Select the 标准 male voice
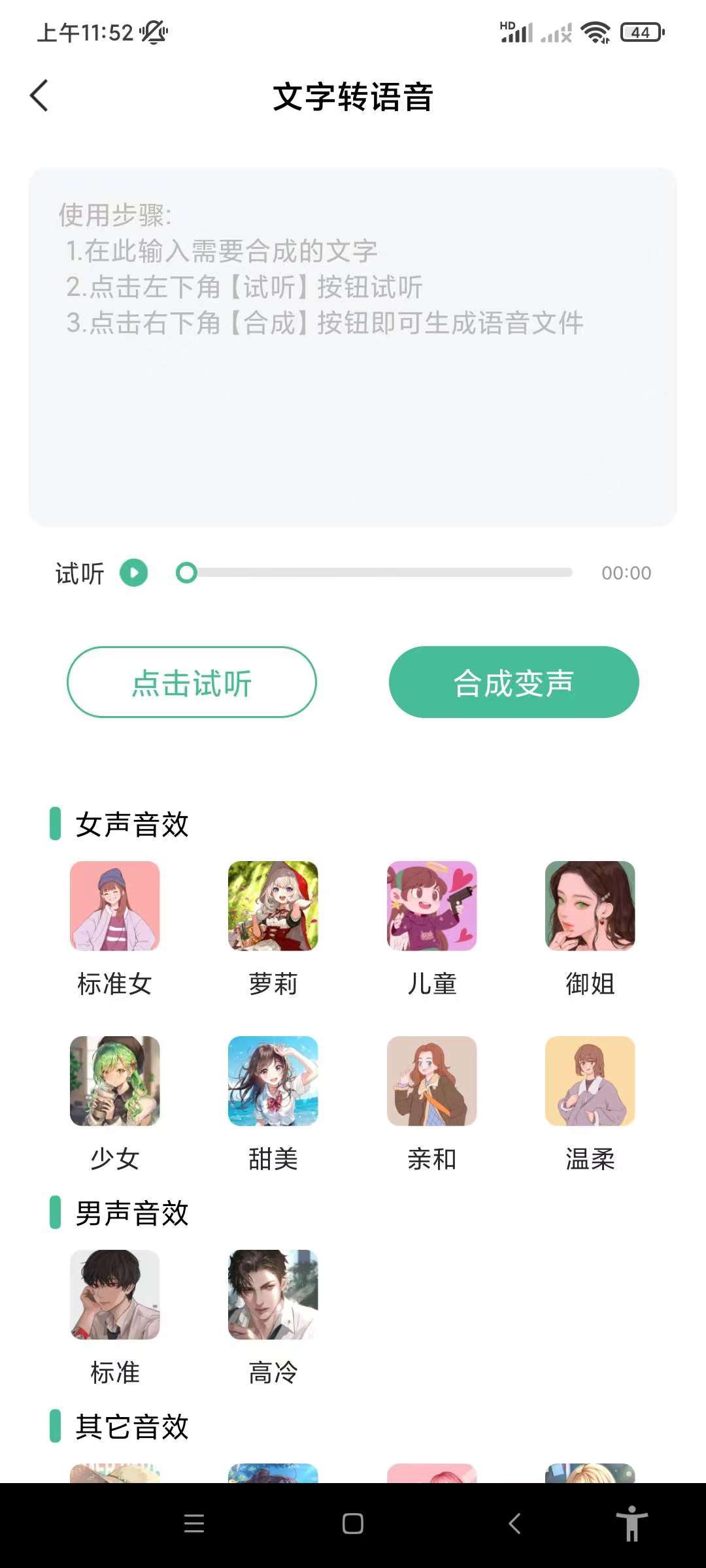Viewport: 706px width, 1568px height. coord(115,1295)
